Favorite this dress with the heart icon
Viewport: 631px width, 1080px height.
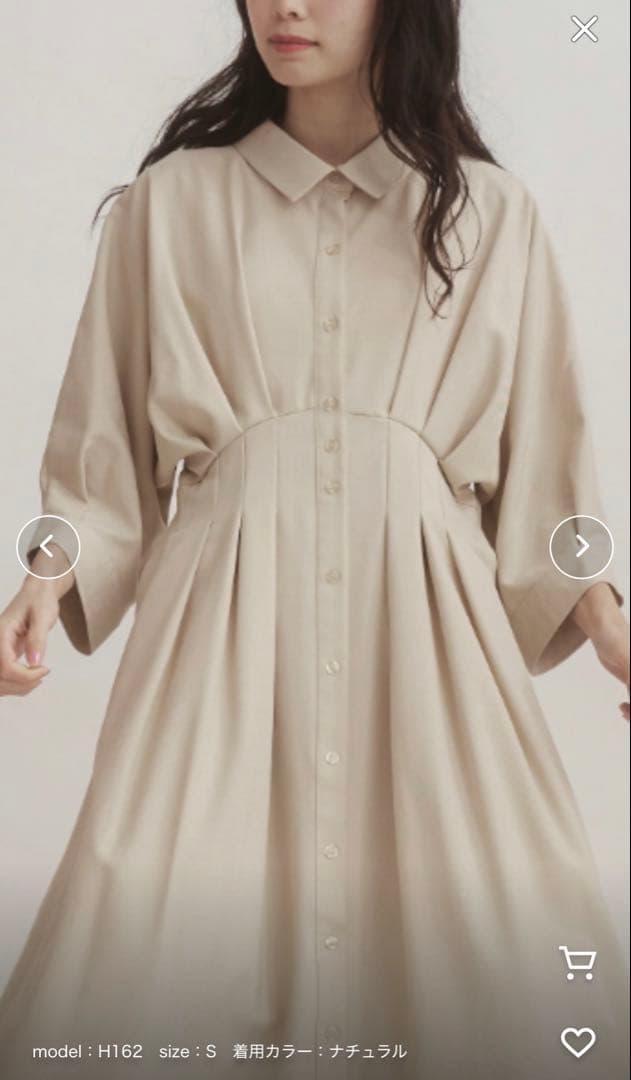[578, 1042]
